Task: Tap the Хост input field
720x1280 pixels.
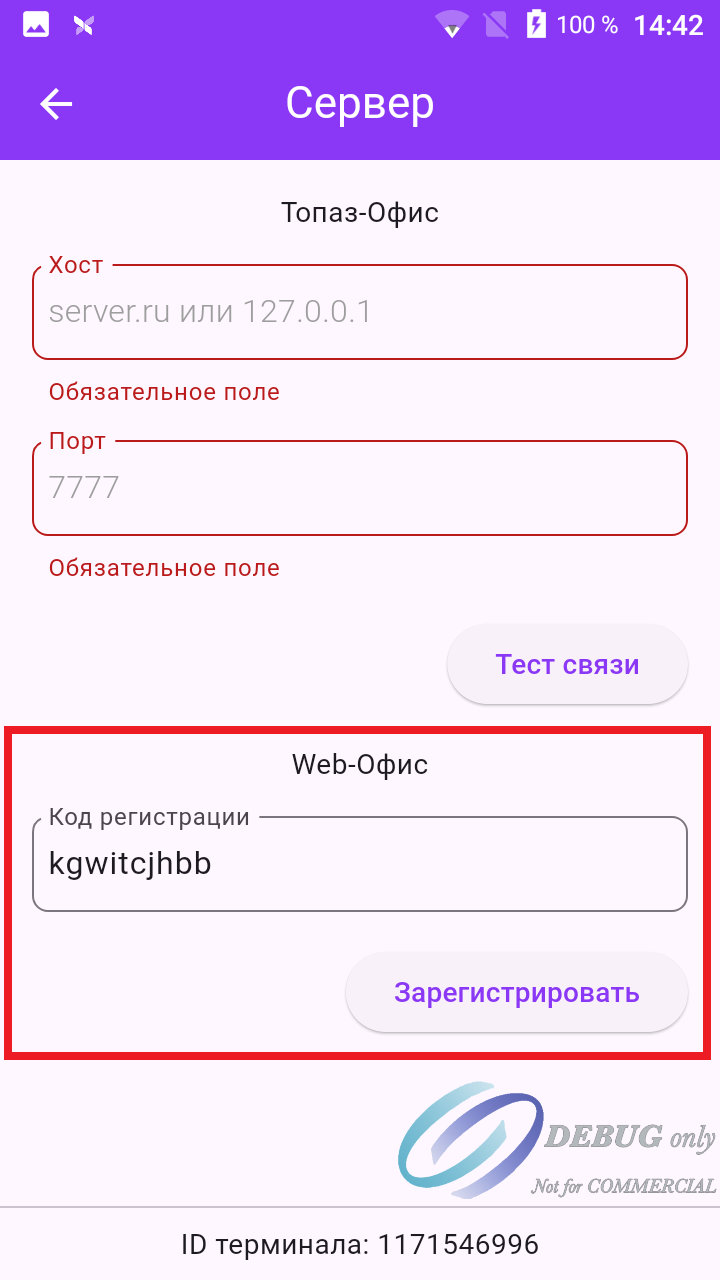Action: coord(360,312)
